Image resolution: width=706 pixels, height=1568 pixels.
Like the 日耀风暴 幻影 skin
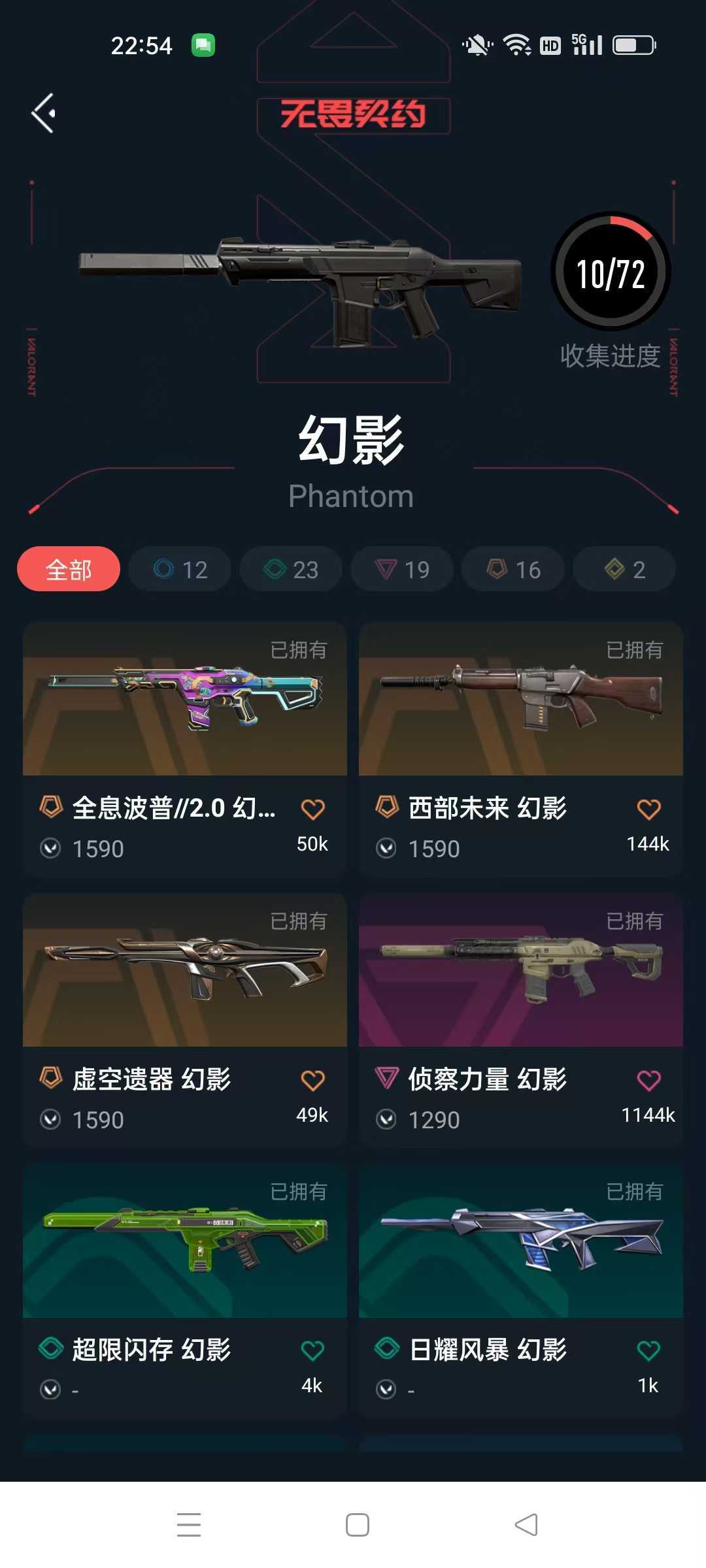pyautogui.click(x=648, y=1350)
